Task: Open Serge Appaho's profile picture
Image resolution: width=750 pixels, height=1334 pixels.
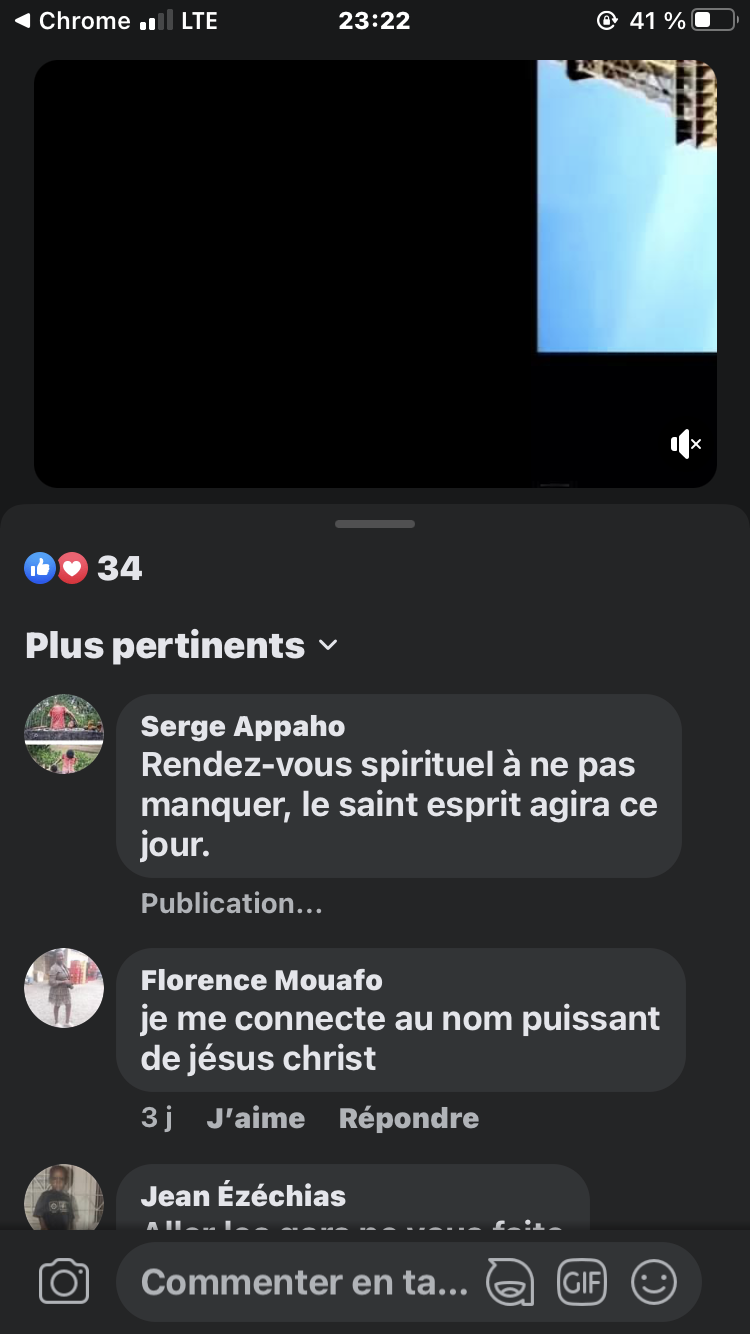Action: [x=64, y=734]
